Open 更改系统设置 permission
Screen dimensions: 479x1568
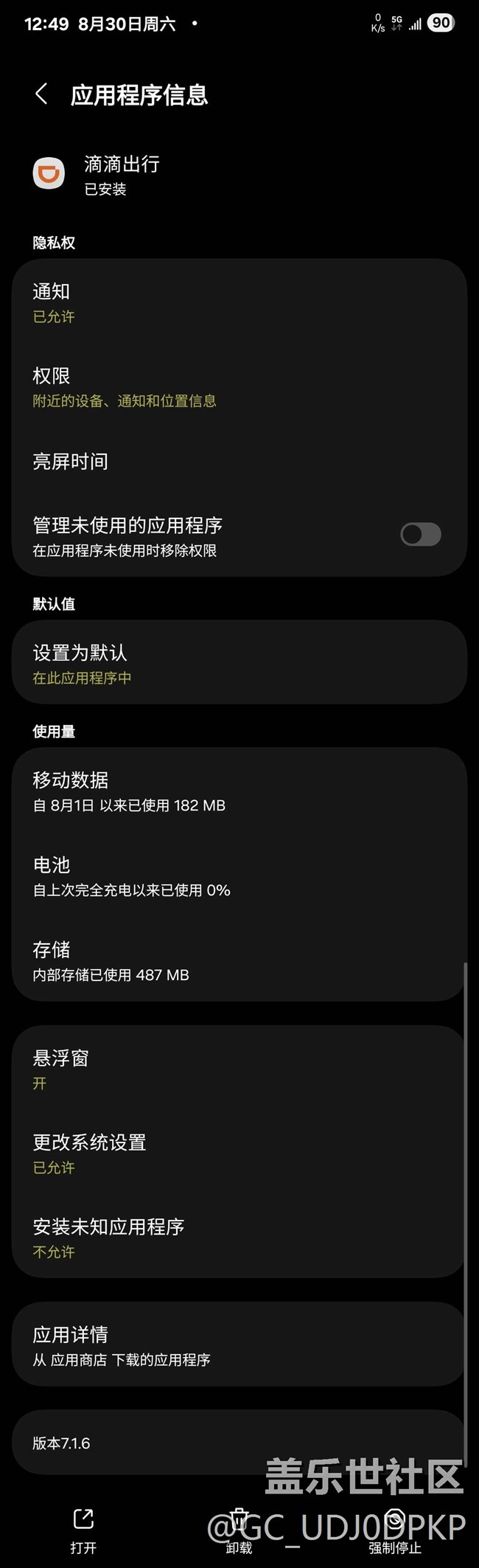pyautogui.click(x=239, y=1154)
